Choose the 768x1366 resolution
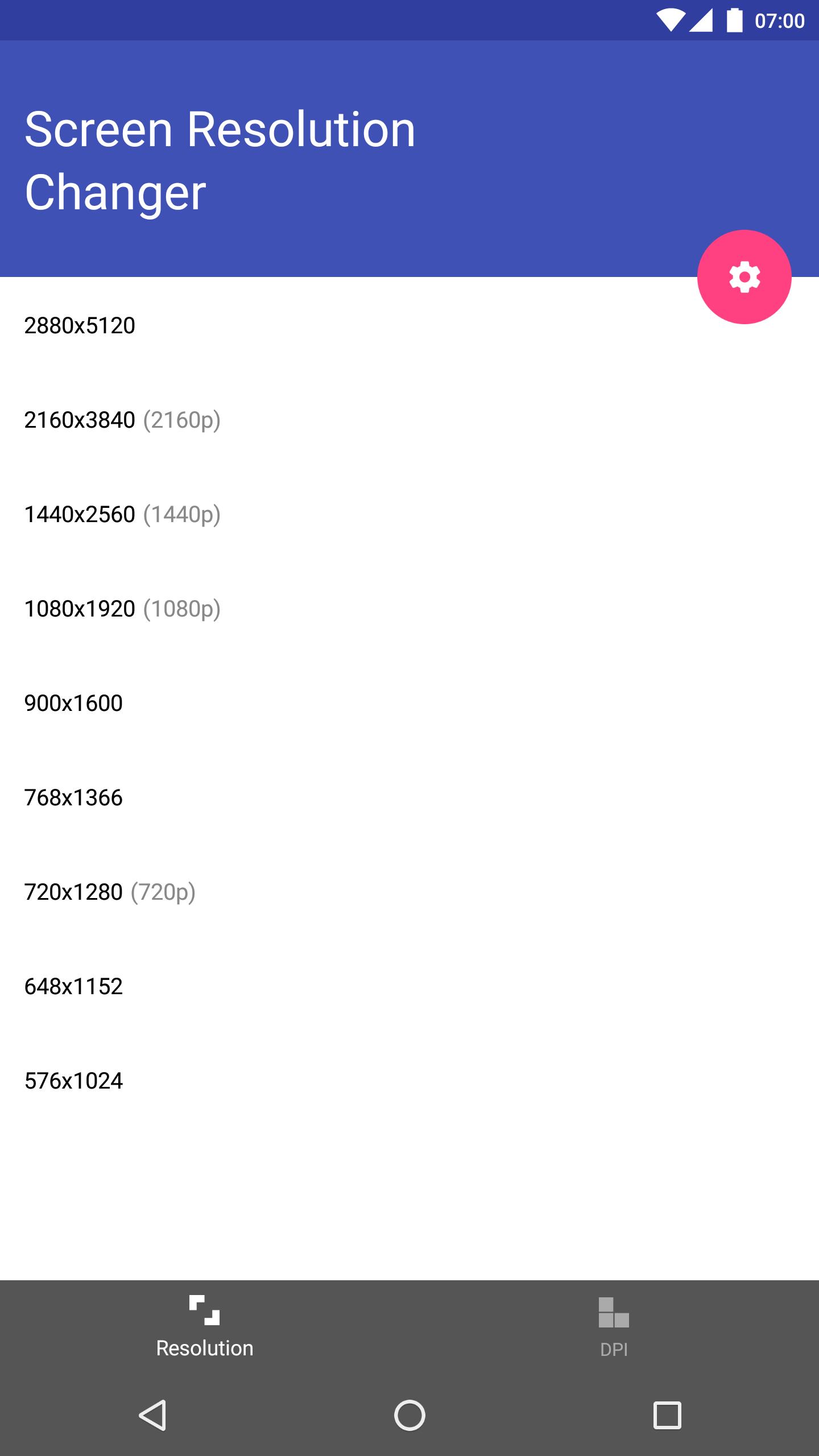The height and width of the screenshot is (1456, 819). [73, 798]
